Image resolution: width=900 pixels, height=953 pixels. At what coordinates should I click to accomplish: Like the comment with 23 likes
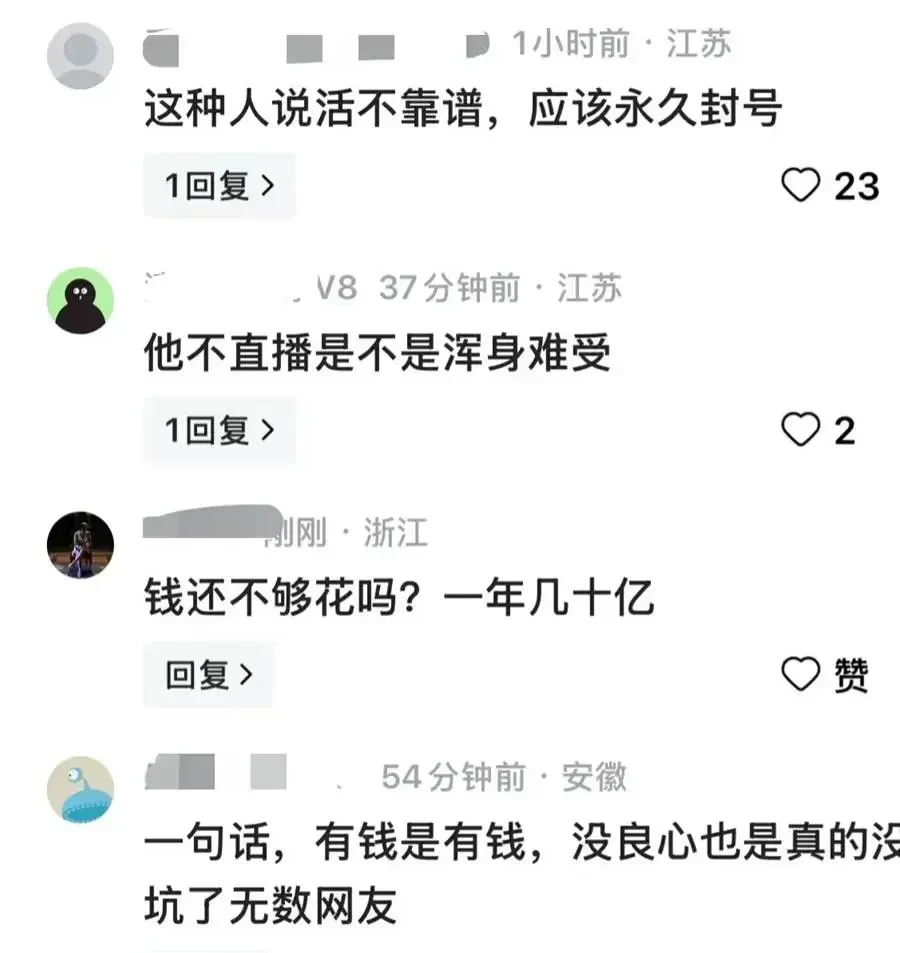tap(800, 186)
